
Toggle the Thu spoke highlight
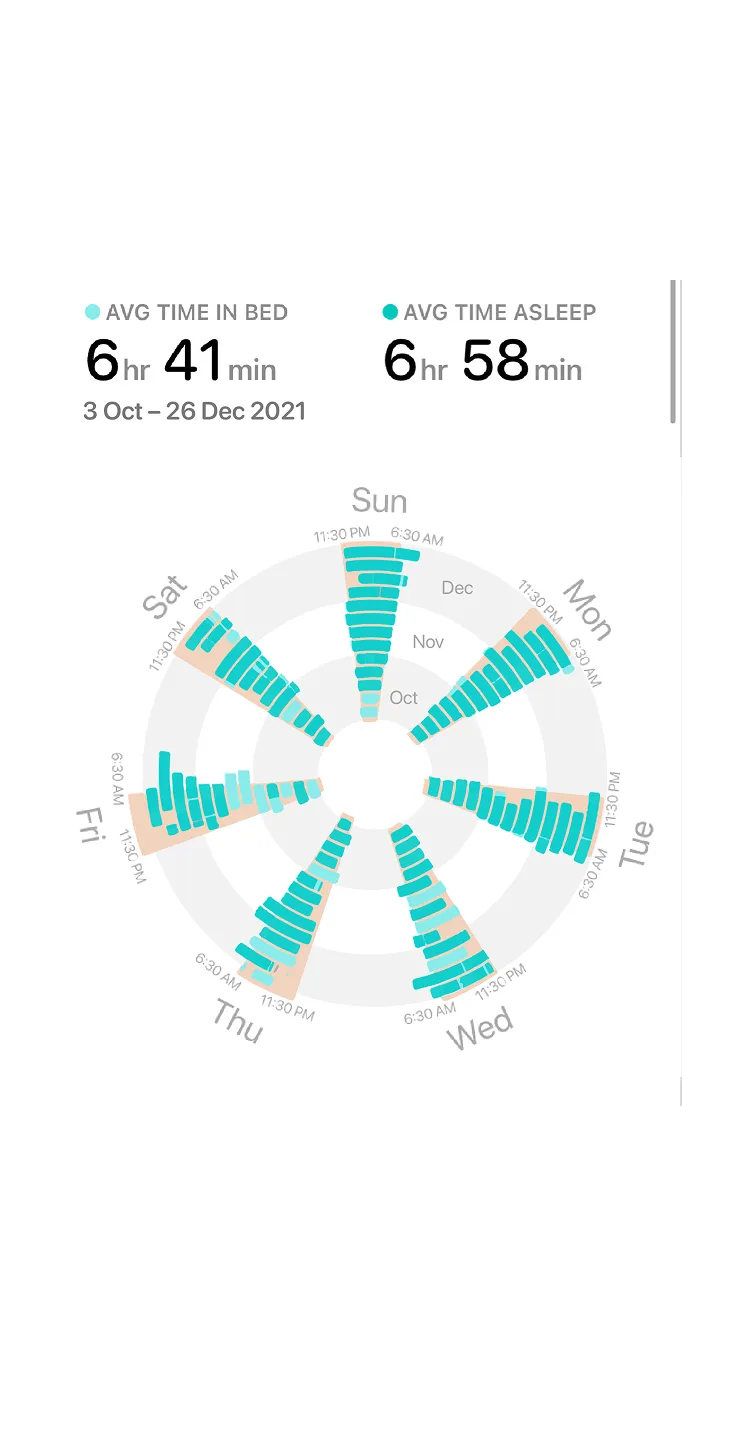(290, 915)
